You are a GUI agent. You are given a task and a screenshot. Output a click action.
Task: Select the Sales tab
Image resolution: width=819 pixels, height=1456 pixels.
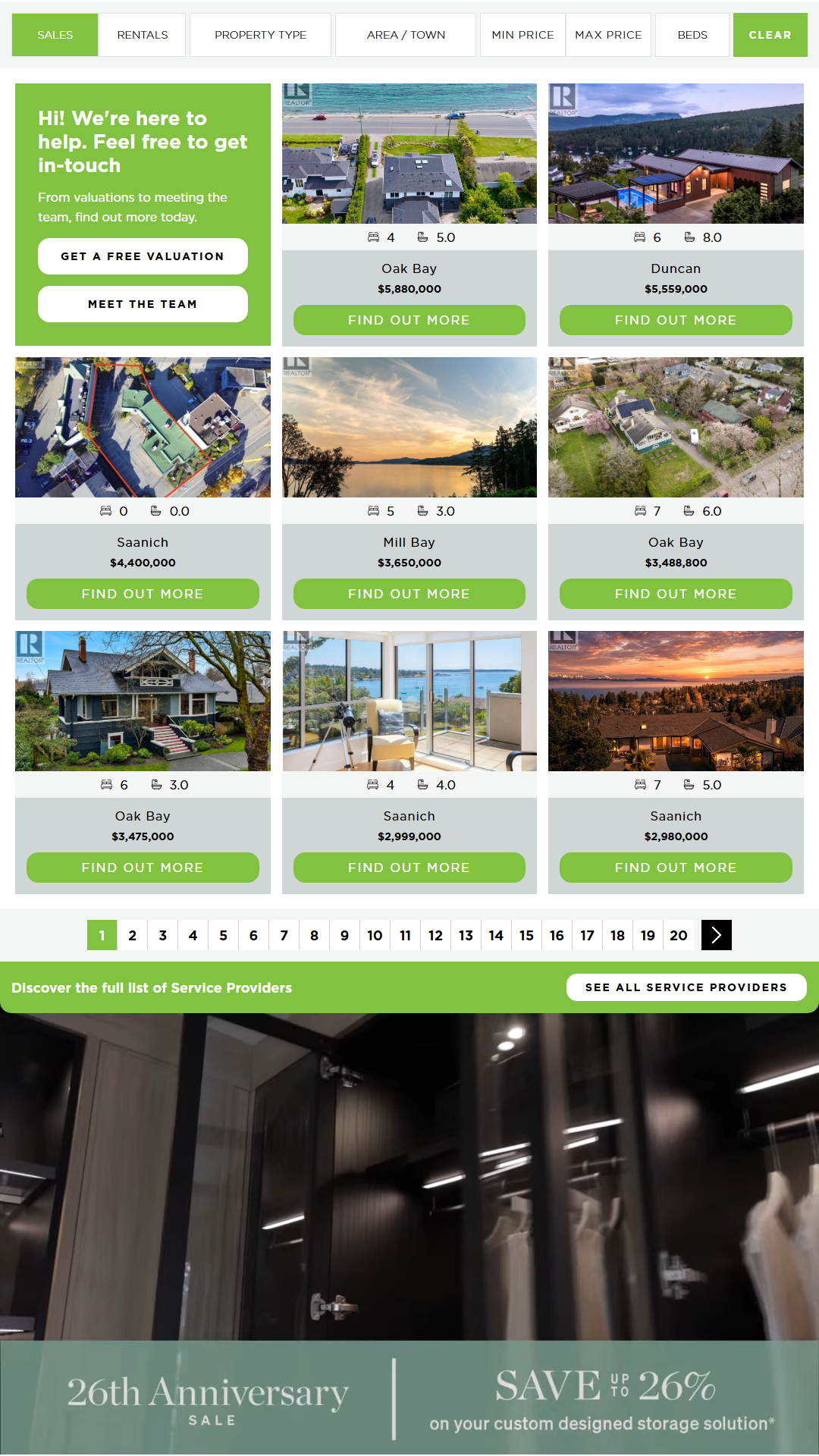click(x=55, y=35)
